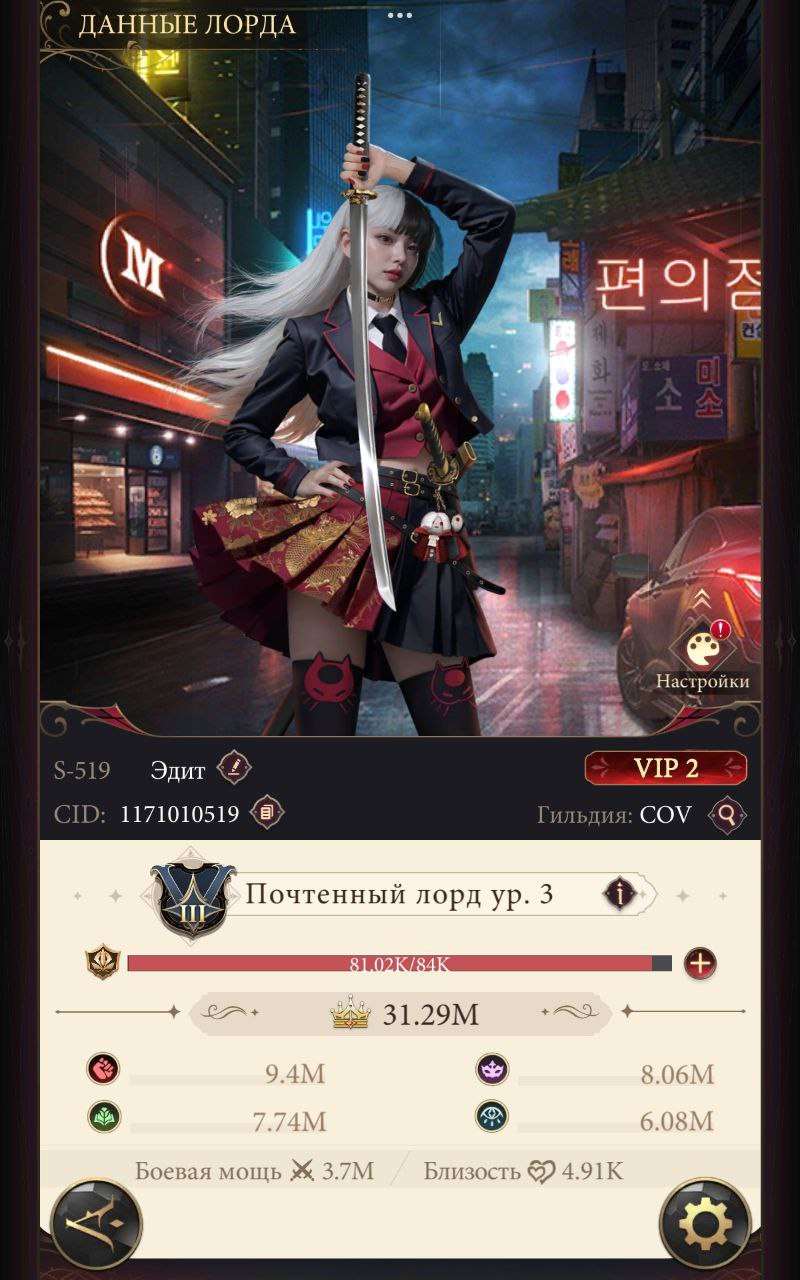Expand the double chevron above Настройки
This screenshot has height=1280, width=800.
click(702, 599)
